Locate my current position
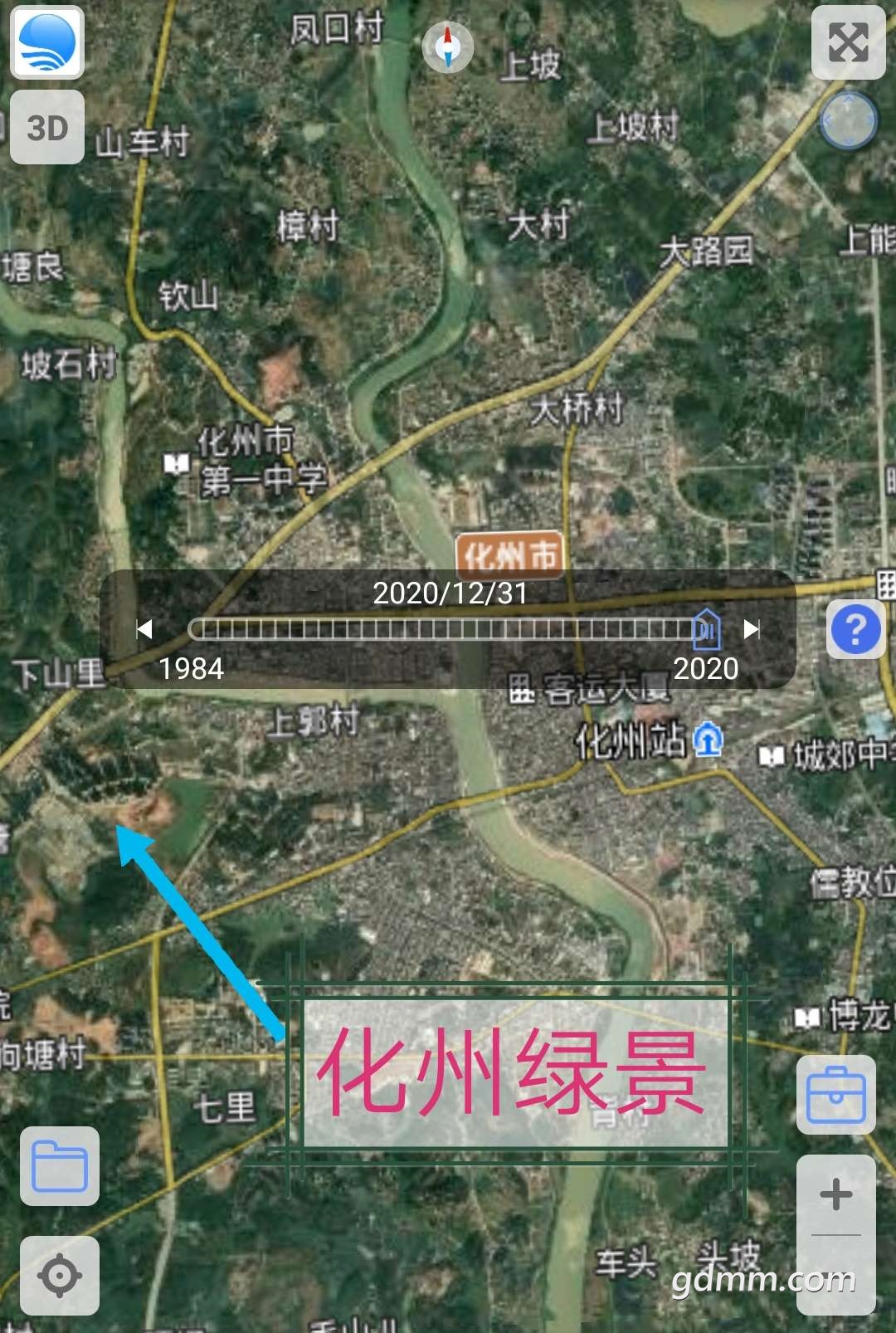The width and height of the screenshot is (896, 1333). click(x=60, y=1276)
